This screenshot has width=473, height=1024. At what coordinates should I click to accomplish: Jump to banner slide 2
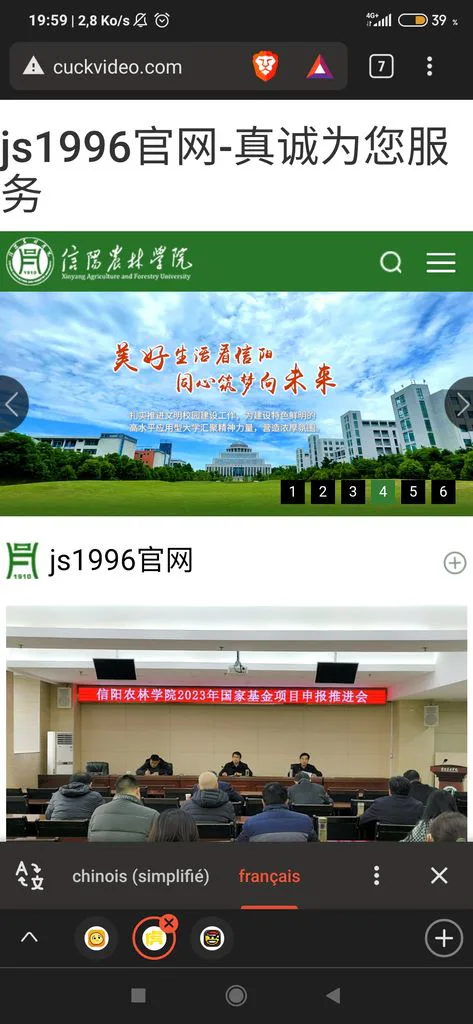[x=323, y=492]
